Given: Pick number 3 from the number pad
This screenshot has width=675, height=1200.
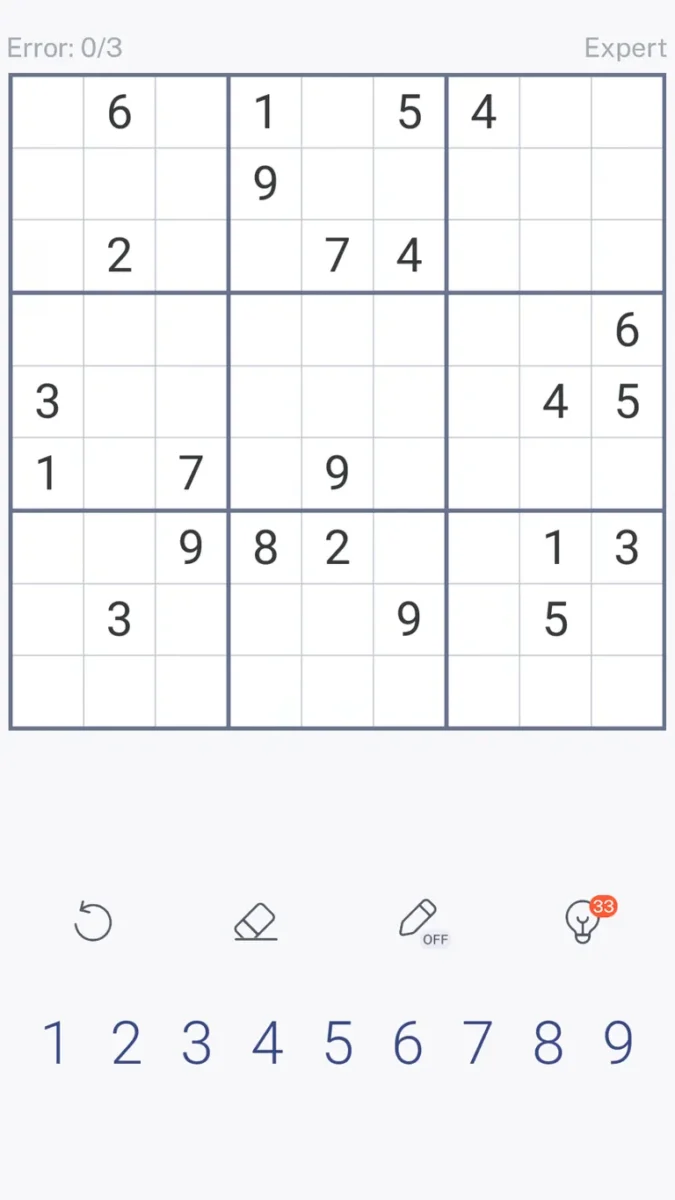Looking at the screenshot, I should (197, 1043).
